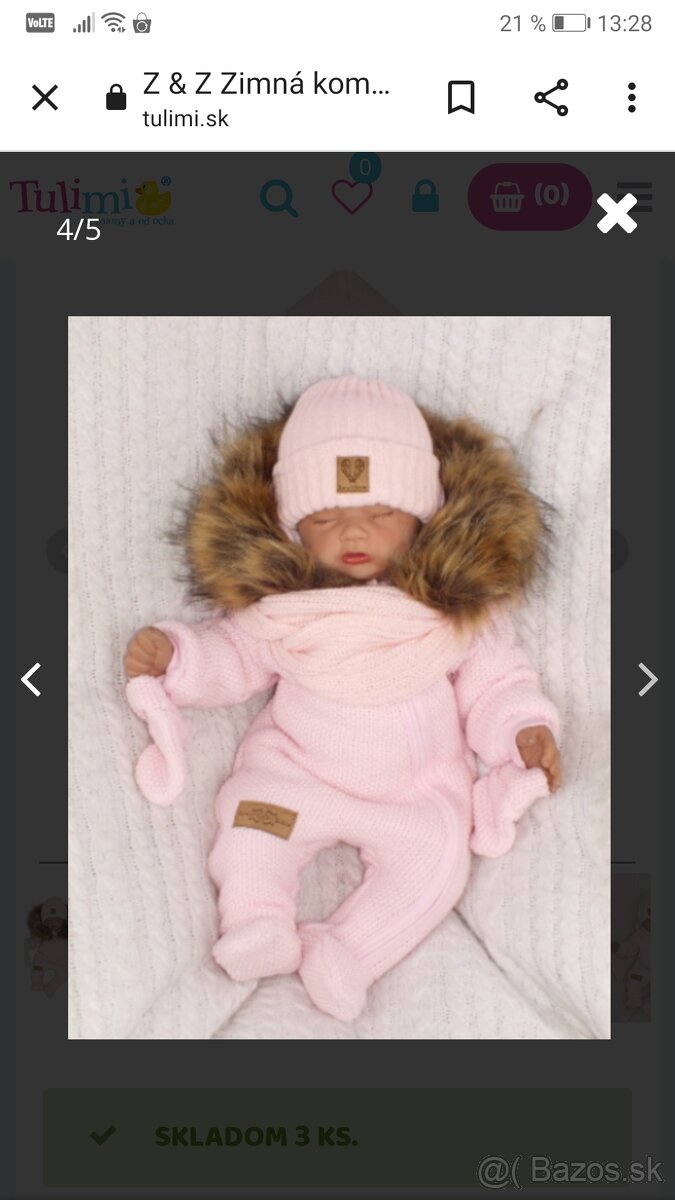The width and height of the screenshot is (675, 1200).
Task: Show the next gallery photo
Action: (647, 679)
